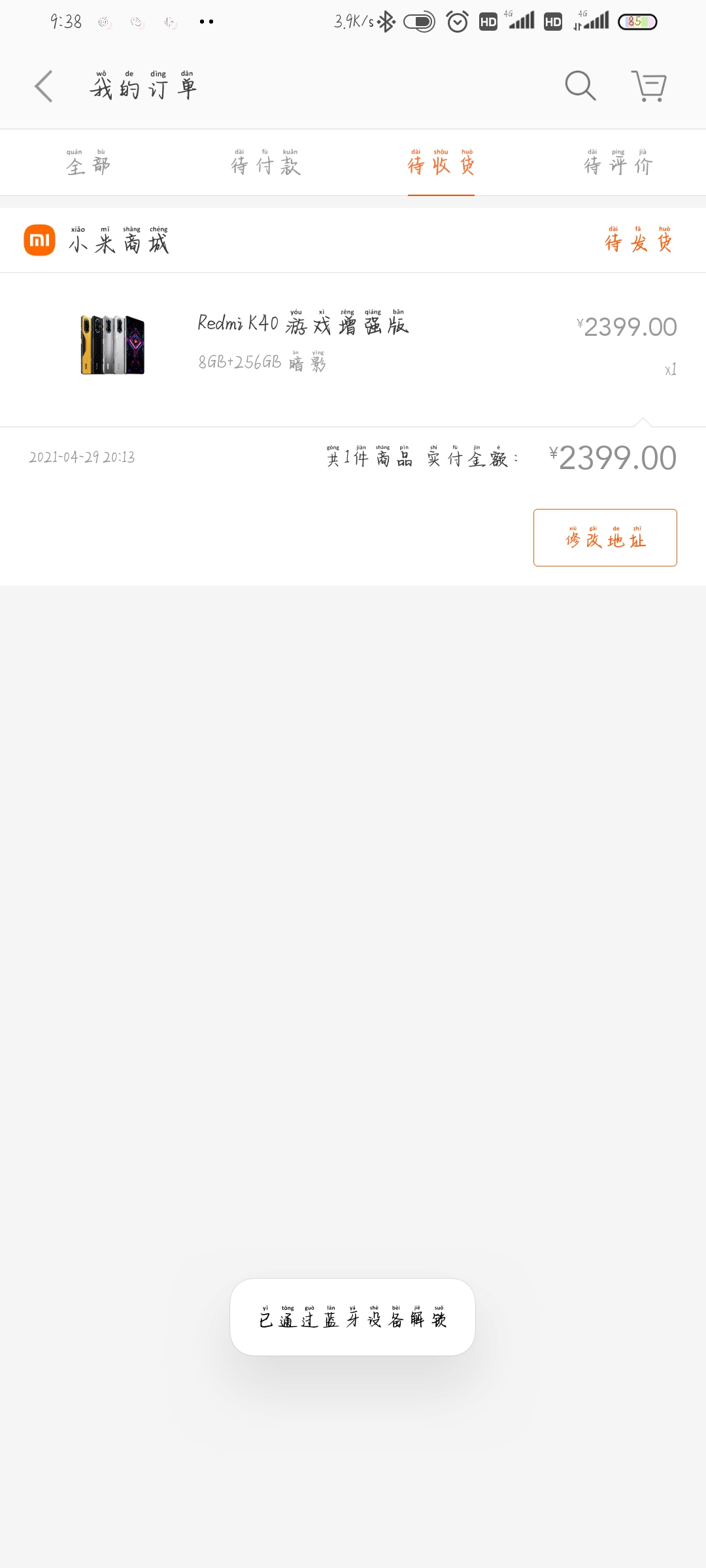706x1568 pixels.
Task: Open the search icon
Action: [x=580, y=86]
